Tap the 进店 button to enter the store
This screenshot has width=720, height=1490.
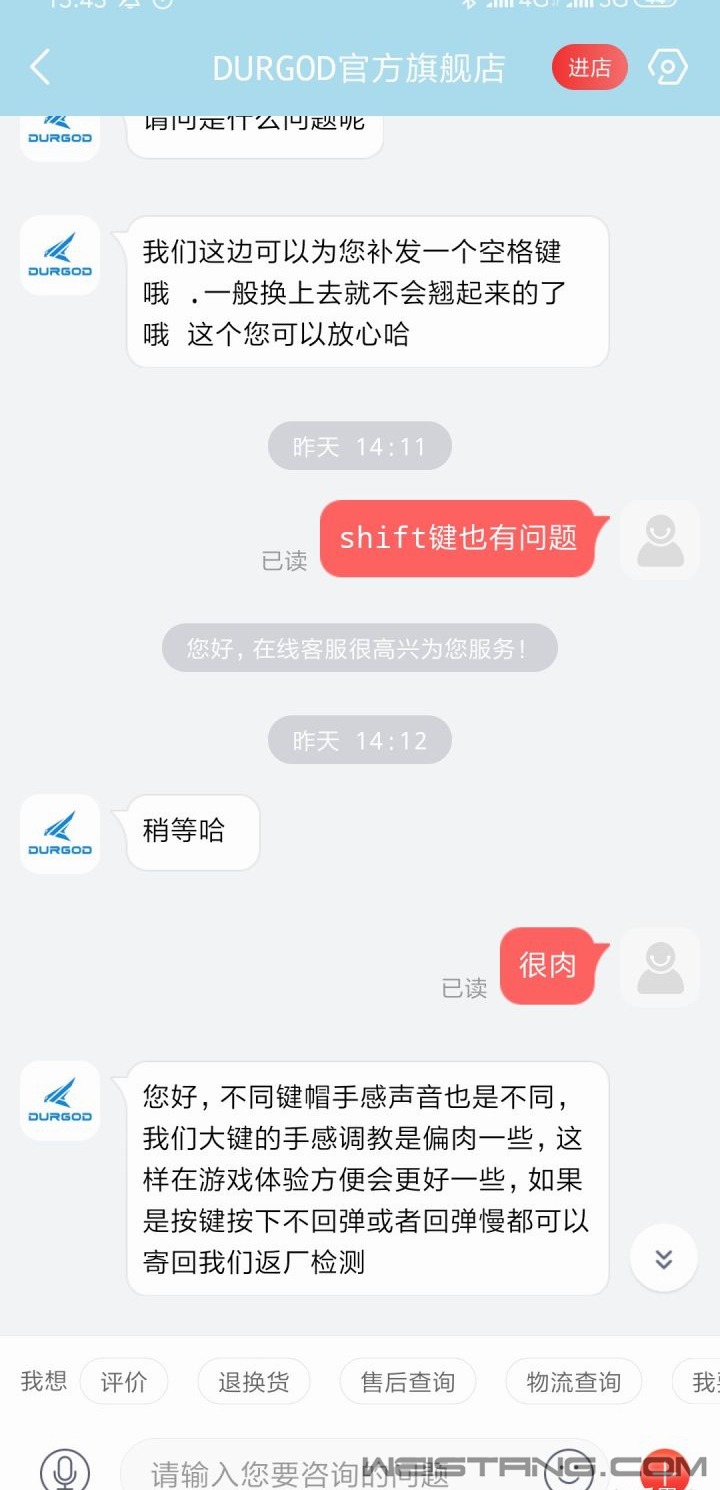tap(589, 68)
